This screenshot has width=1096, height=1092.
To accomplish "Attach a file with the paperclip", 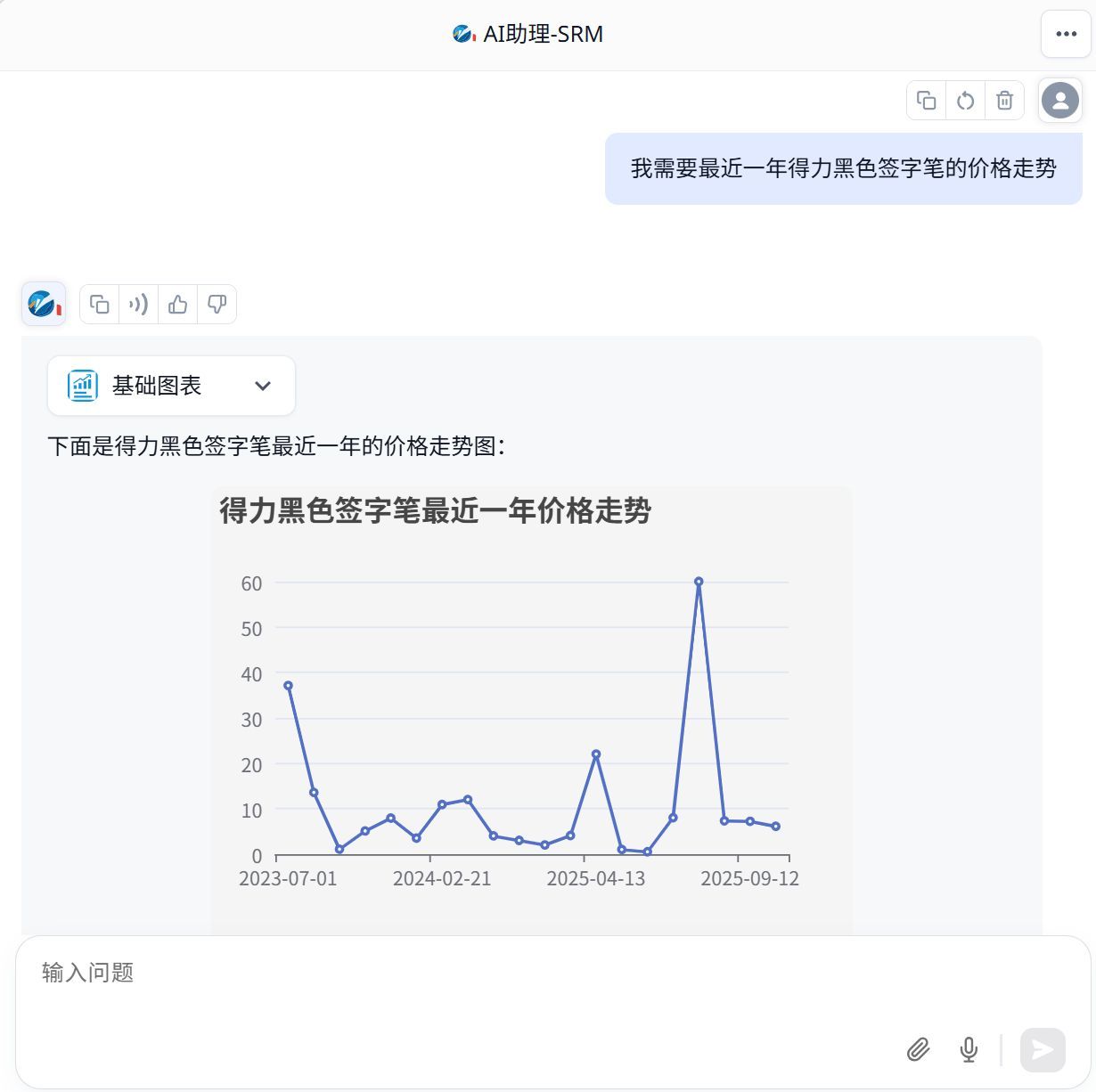I will (x=919, y=1050).
